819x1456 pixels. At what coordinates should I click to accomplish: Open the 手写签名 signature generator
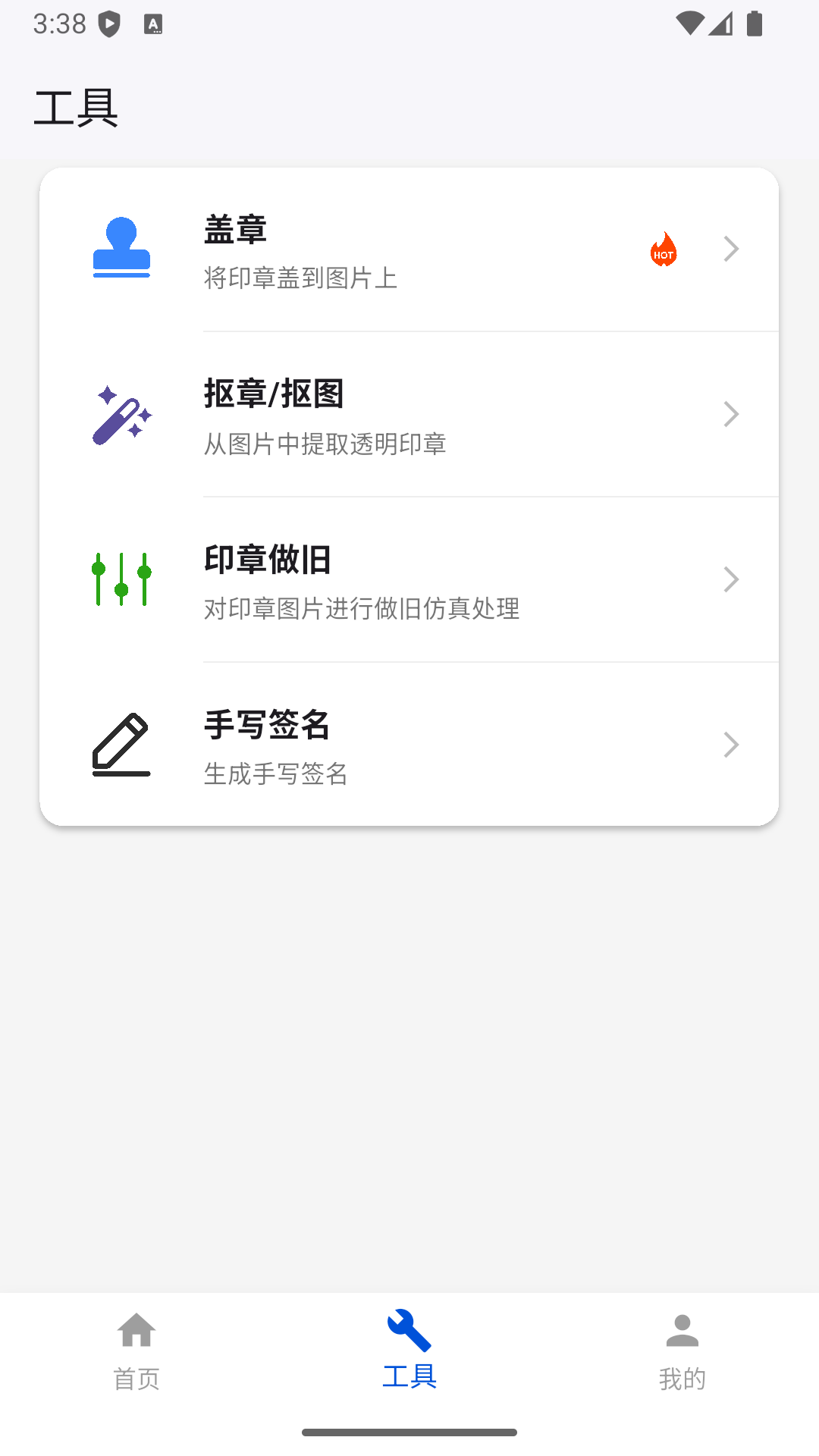click(409, 744)
